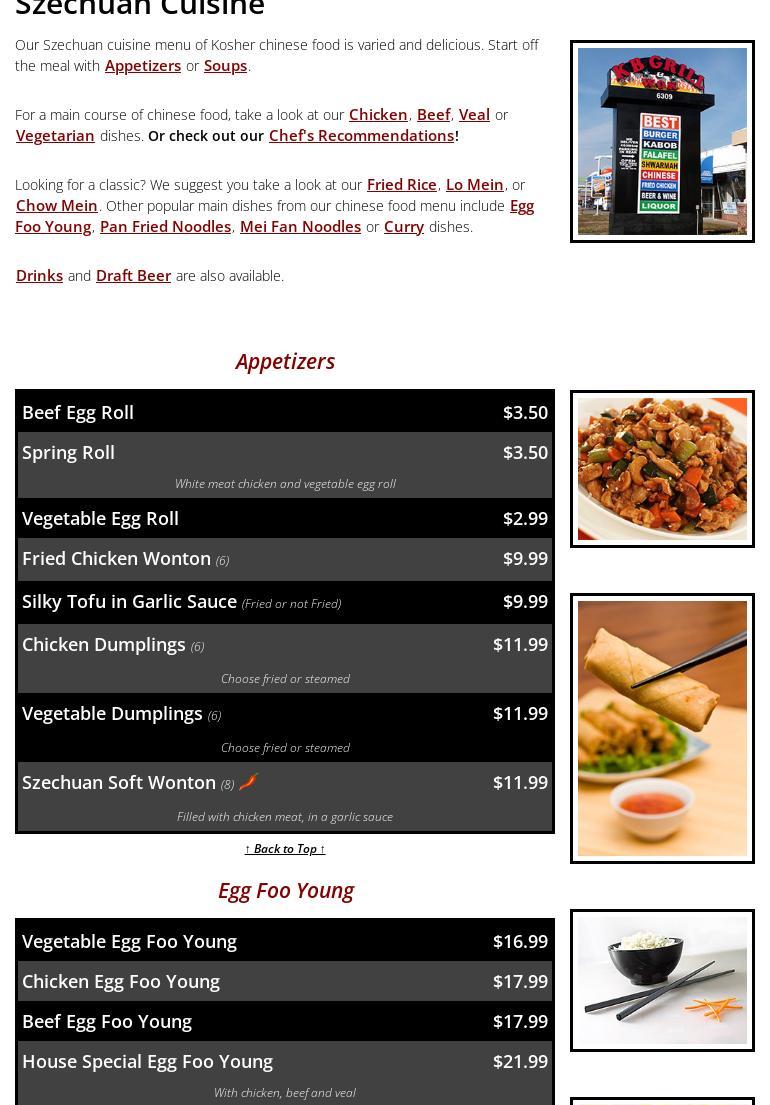Screen dimensions: 770x1105
Task: Jump to Fried Rice dishes
Action: click(401, 185)
